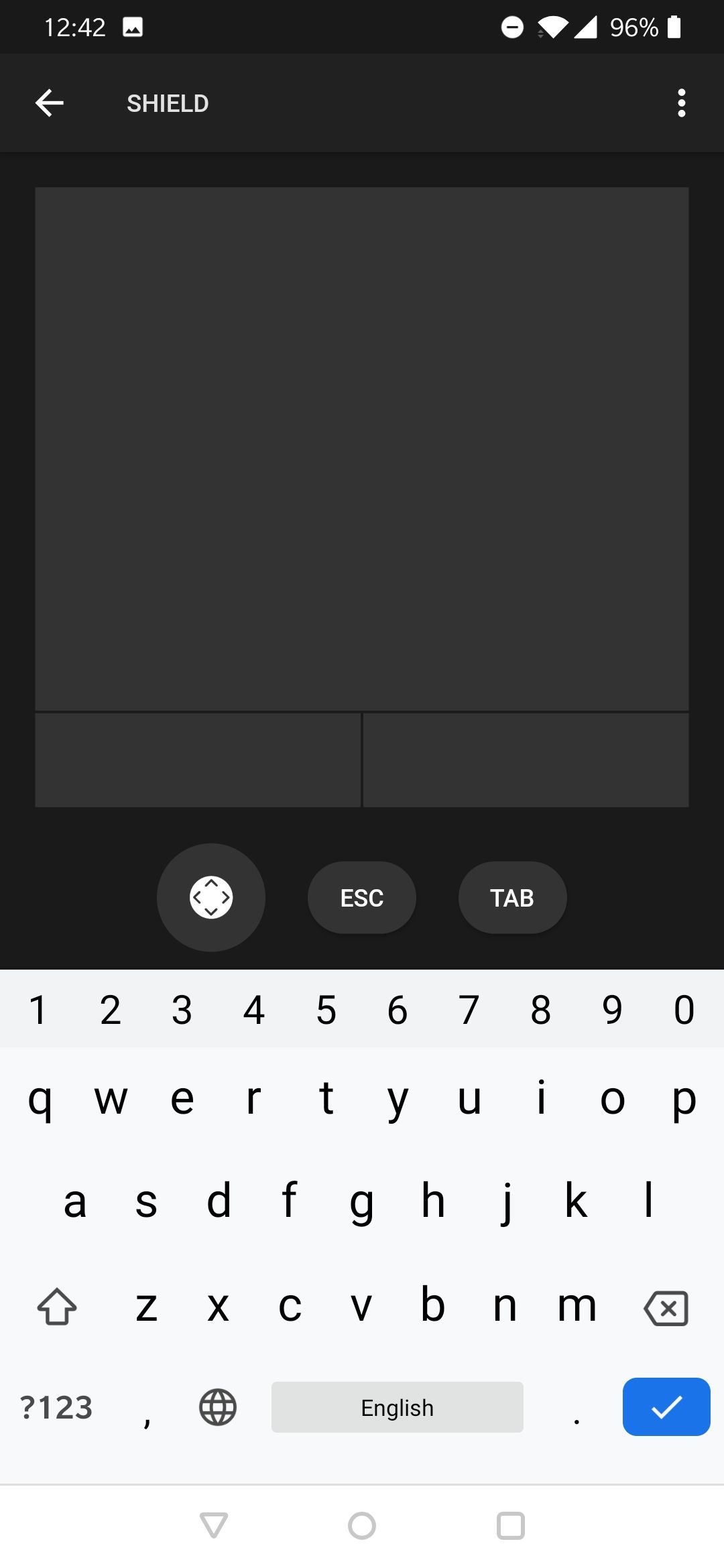
Task: Tap the left mouse button area
Action: click(198, 759)
